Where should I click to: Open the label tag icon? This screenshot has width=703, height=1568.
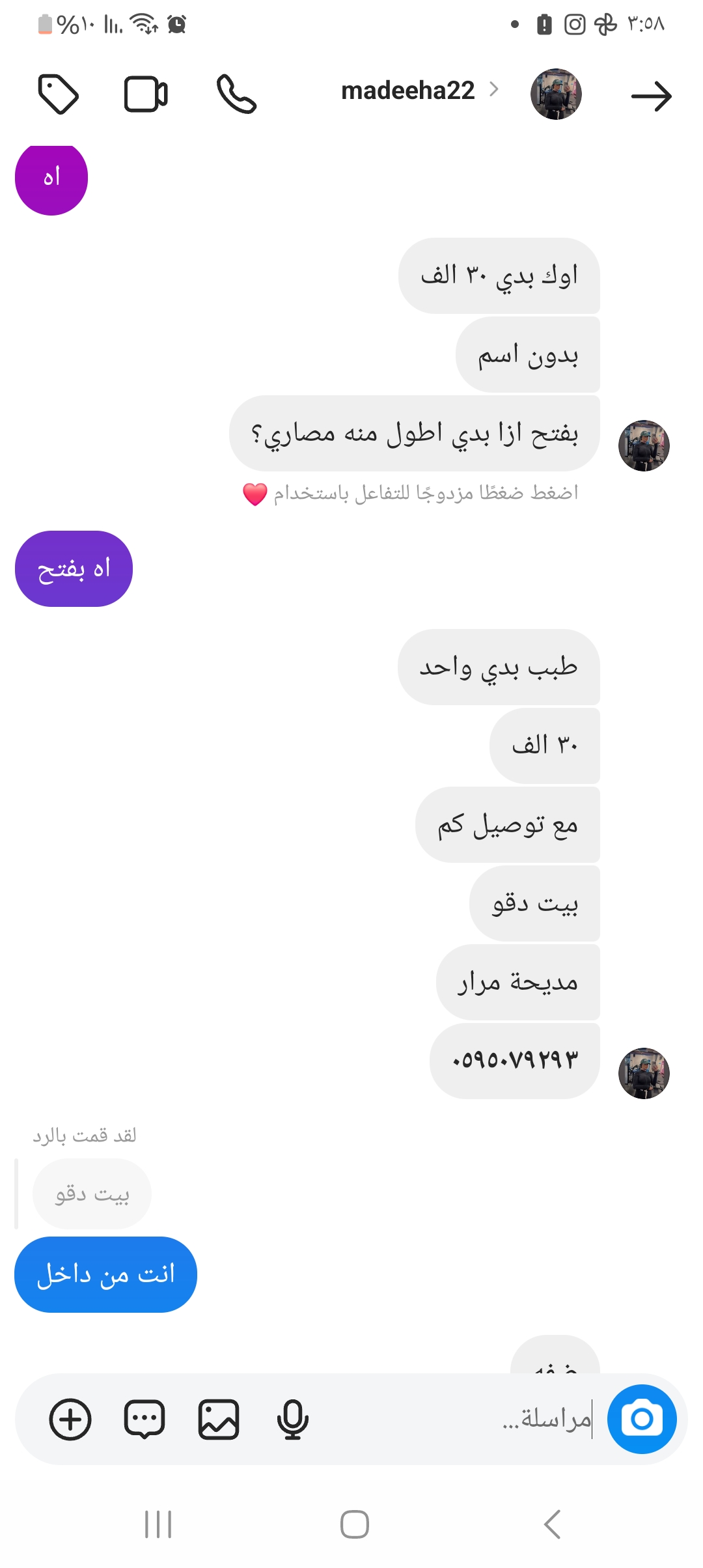point(59,94)
